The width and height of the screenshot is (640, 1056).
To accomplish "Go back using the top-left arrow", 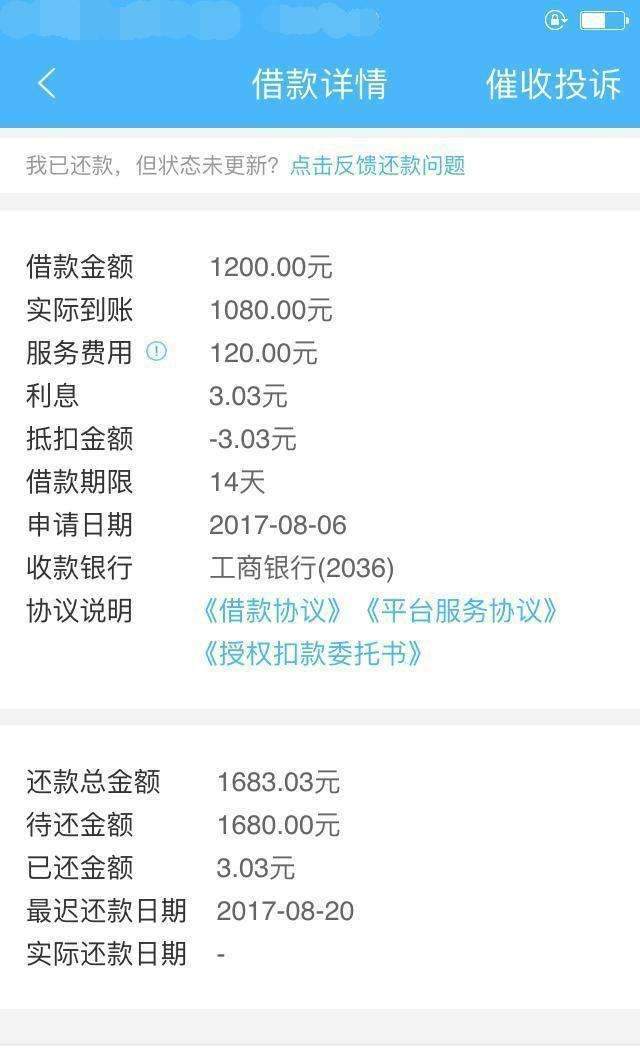I will (x=47, y=84).
